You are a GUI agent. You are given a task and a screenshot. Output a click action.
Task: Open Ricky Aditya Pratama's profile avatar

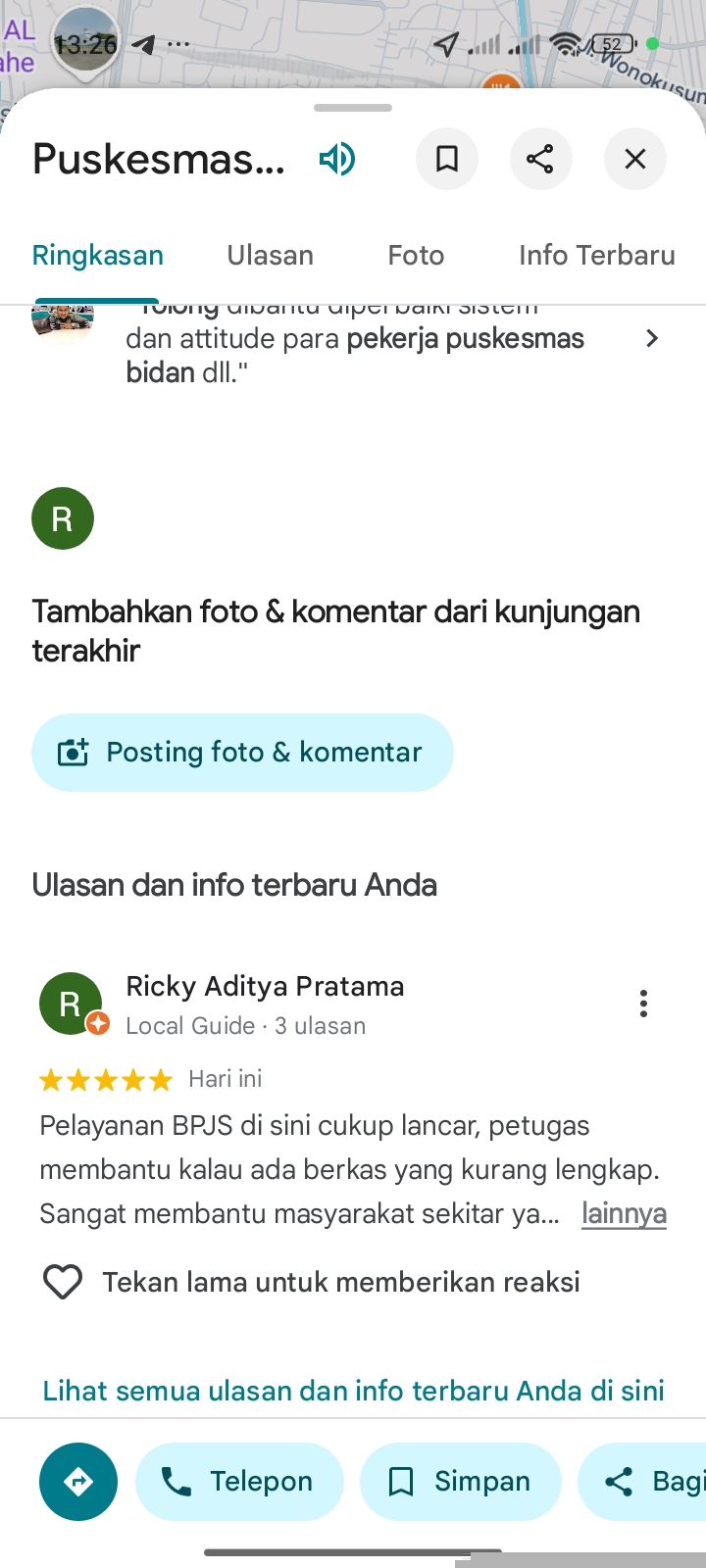[71, 1004]
